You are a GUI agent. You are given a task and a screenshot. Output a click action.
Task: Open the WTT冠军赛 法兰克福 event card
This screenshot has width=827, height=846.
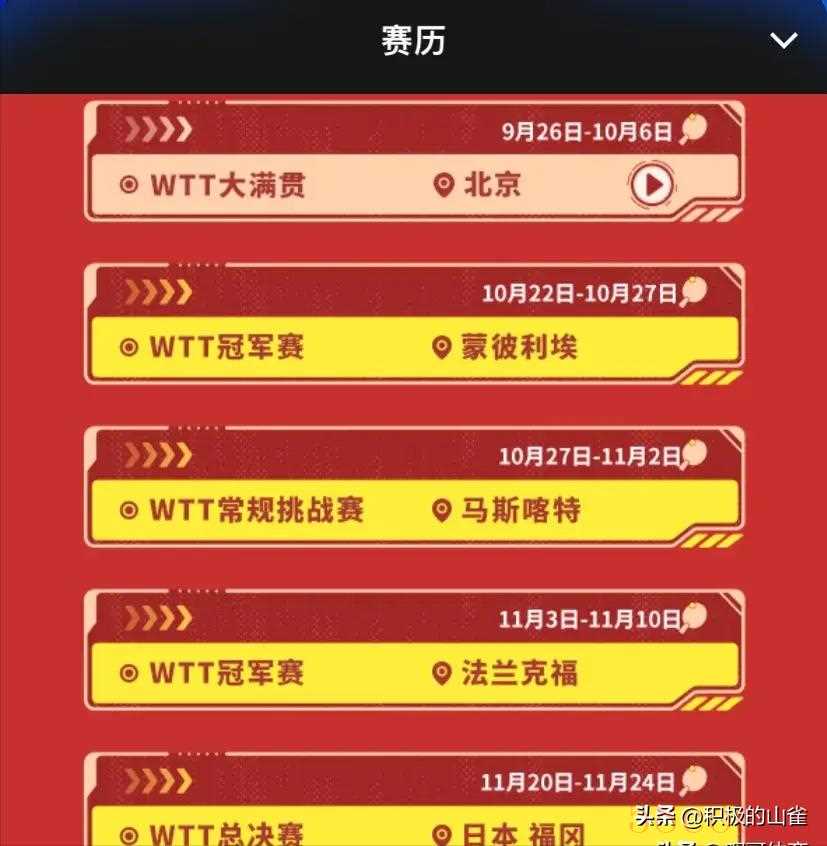click(414, 672)
